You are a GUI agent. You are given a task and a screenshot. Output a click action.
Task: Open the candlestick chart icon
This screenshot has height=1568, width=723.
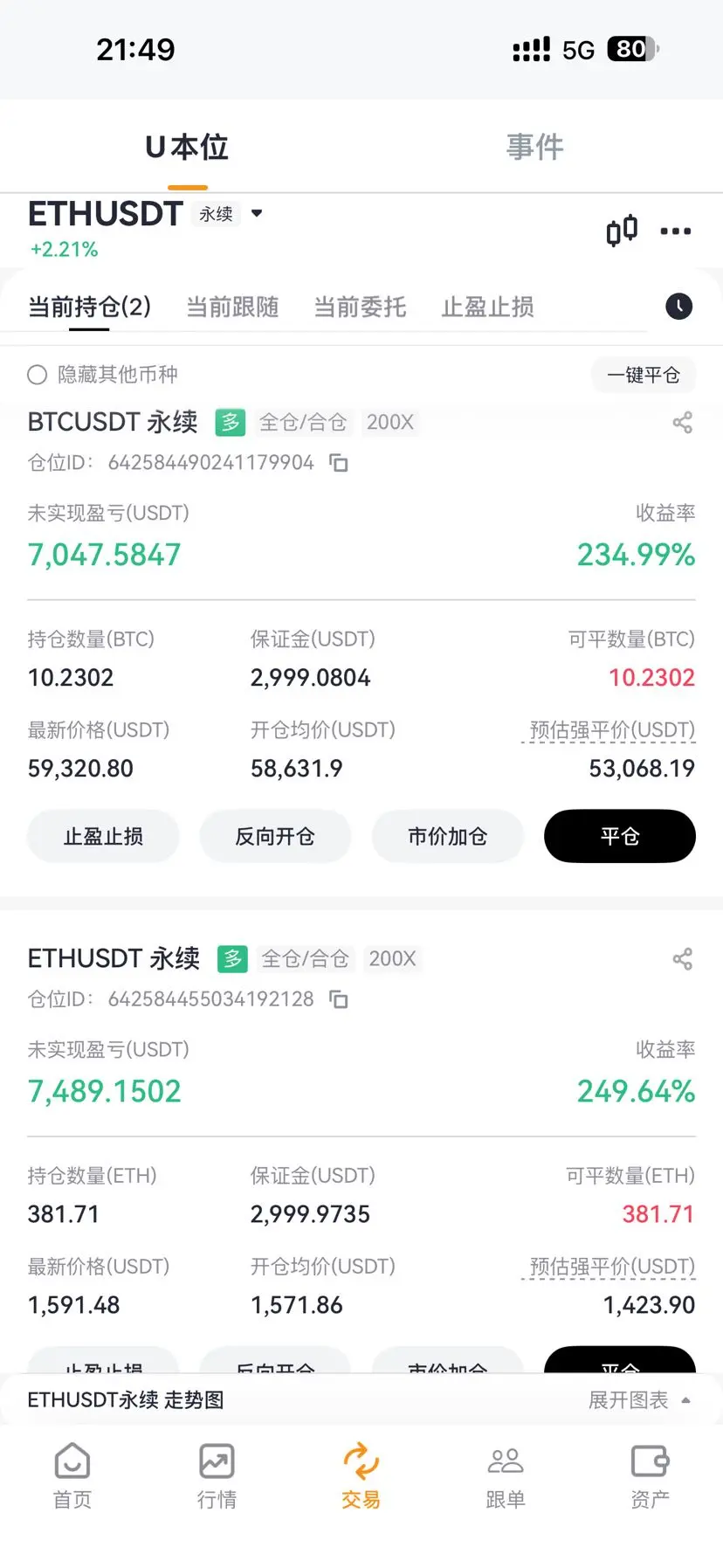(x=622, y=231)
